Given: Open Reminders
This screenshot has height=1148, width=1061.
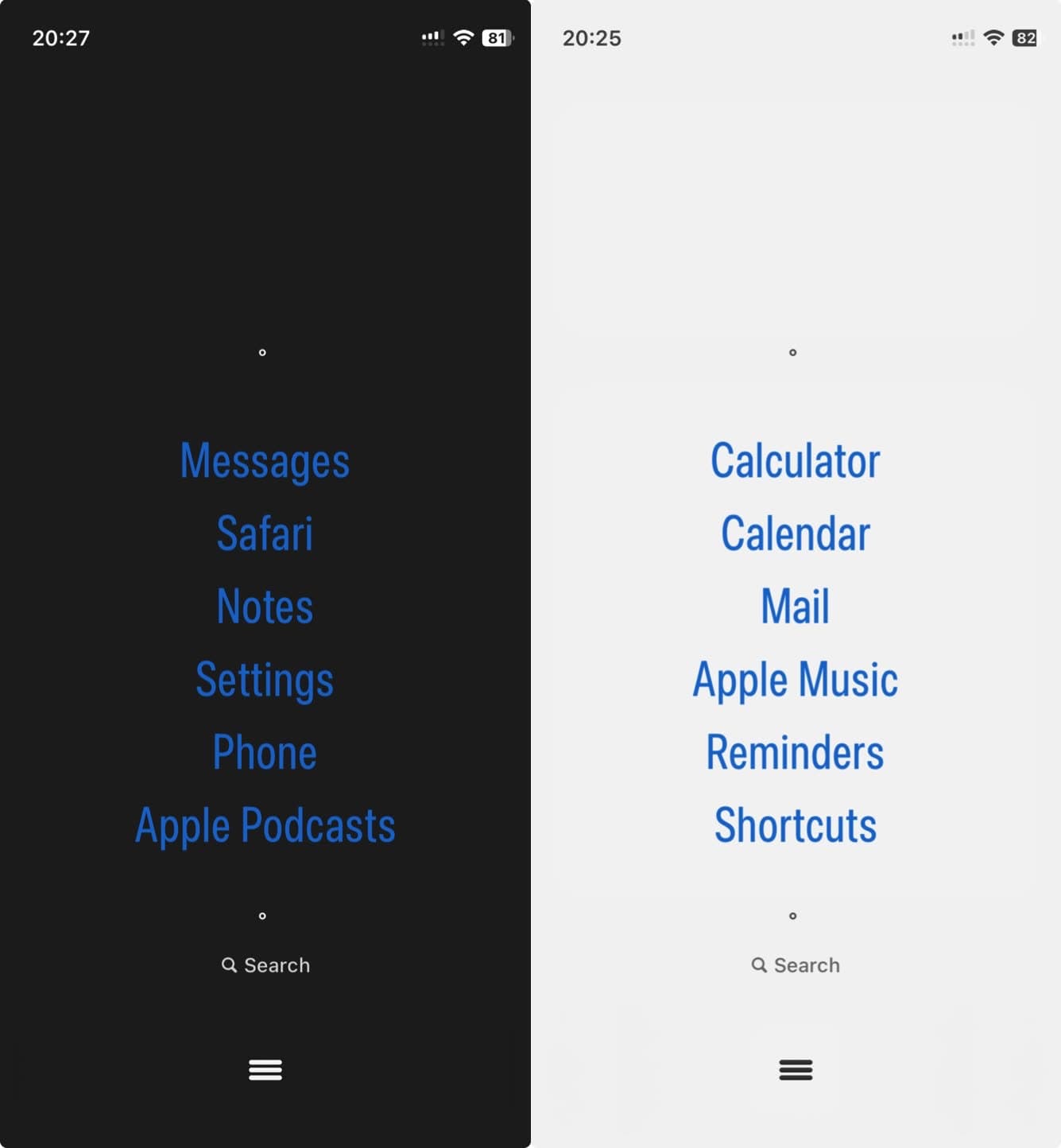Looking at the screenshot, I should point(795,752).
